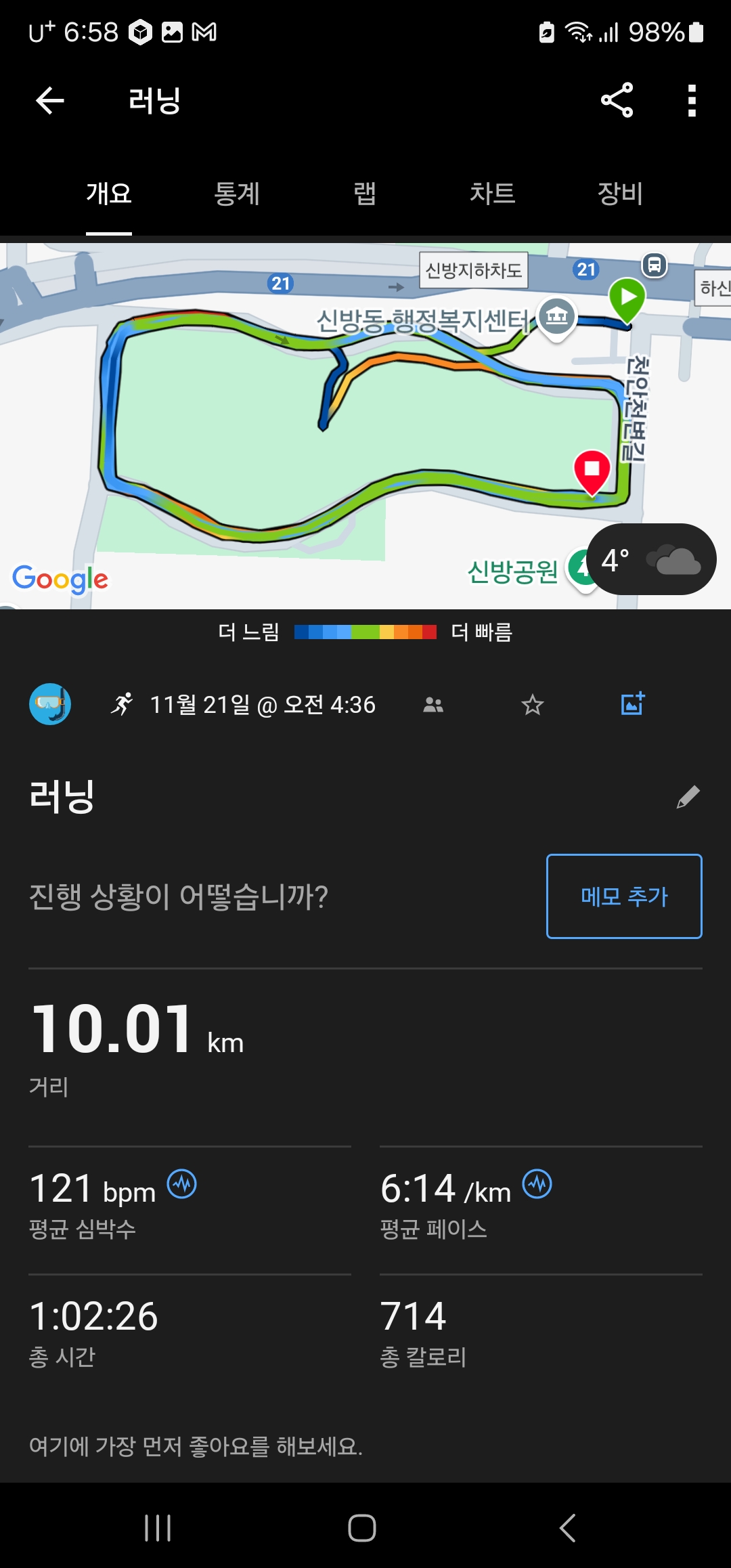Open the 차트 tab
731x1568 pixels.
point(493,194)
